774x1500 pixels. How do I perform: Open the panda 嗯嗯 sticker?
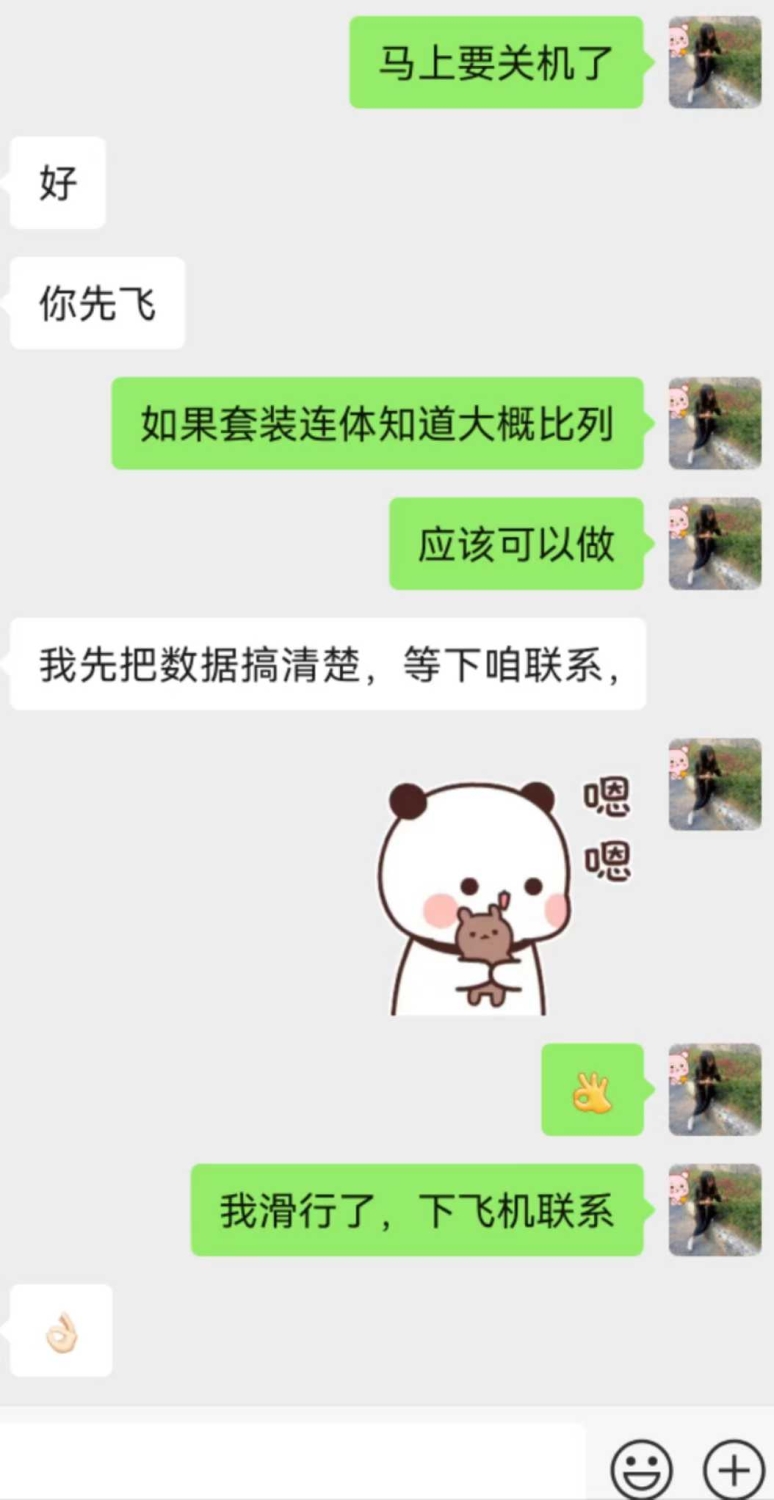click(505, 897)
